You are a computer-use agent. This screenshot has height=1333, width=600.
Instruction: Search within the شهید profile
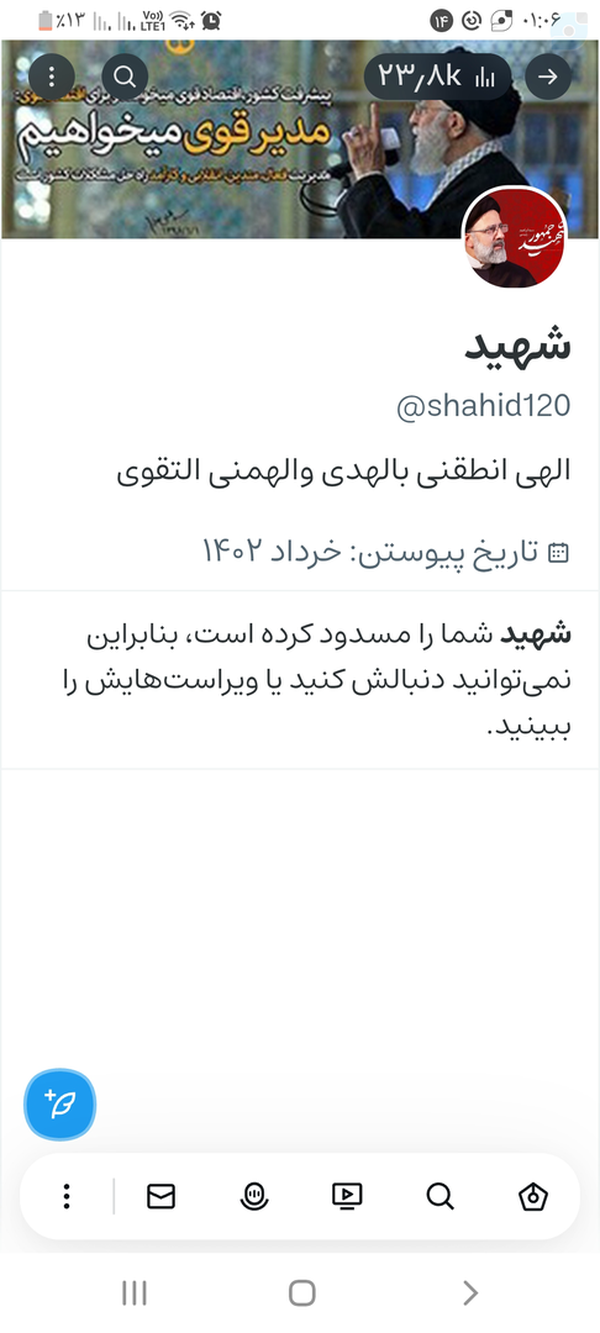pyautogui.click(x=124, y=76)
